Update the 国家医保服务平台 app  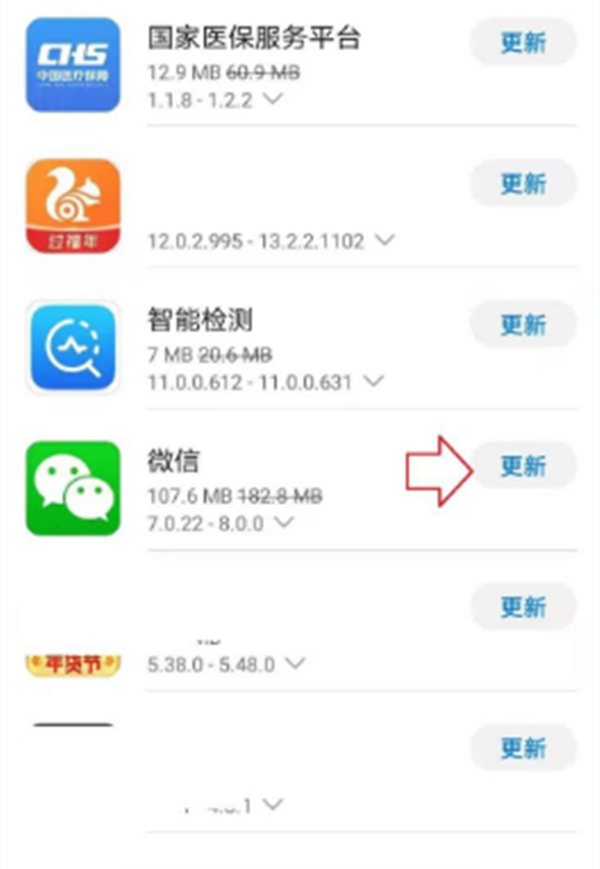[x=523, y=42]
